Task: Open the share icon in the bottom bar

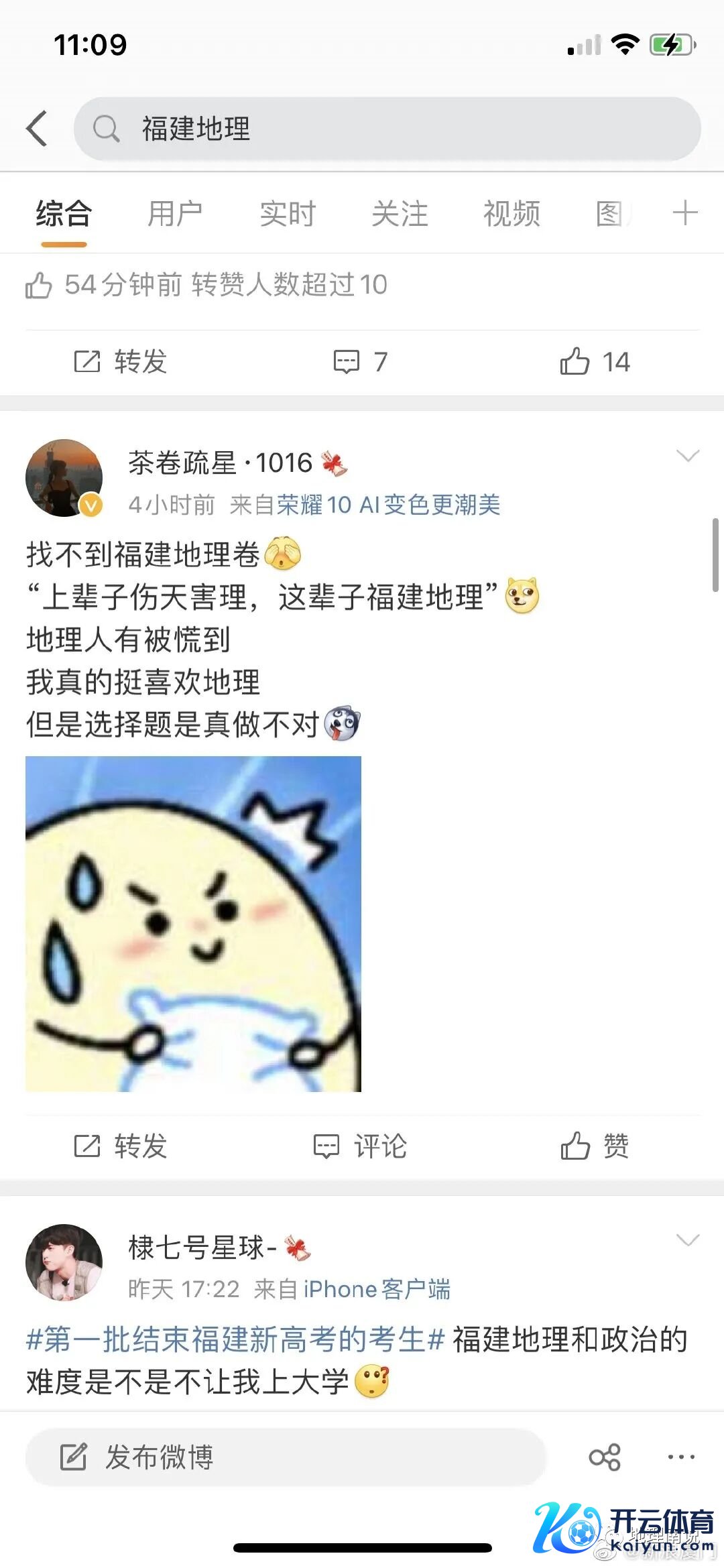Action: (605, 1457)
